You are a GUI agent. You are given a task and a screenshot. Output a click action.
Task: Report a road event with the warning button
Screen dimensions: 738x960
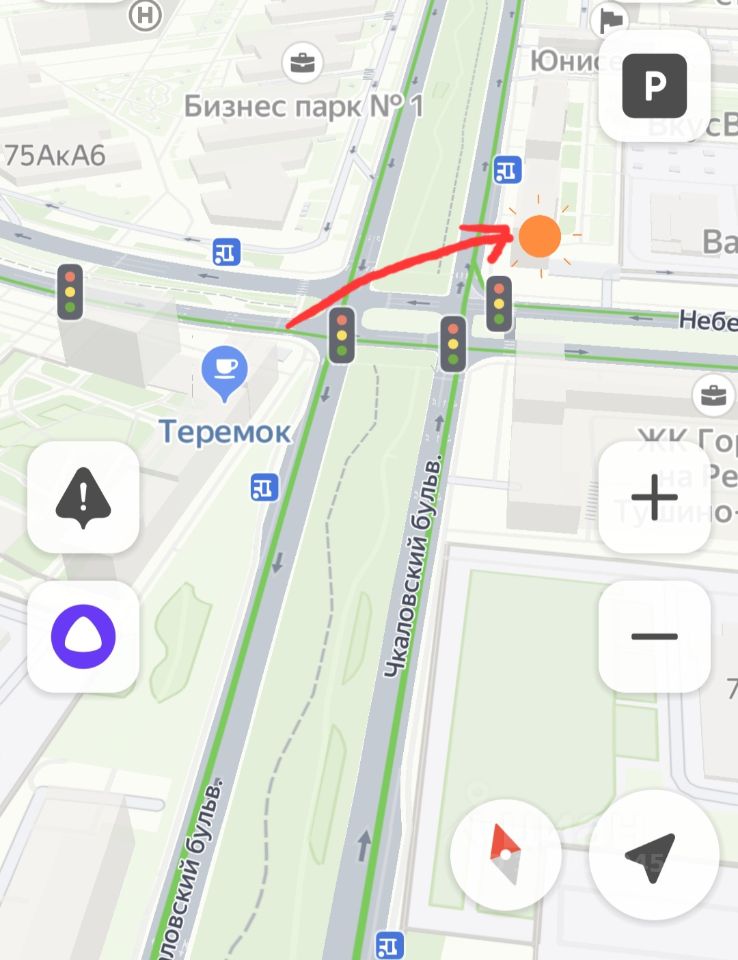[x=83, y=497]
